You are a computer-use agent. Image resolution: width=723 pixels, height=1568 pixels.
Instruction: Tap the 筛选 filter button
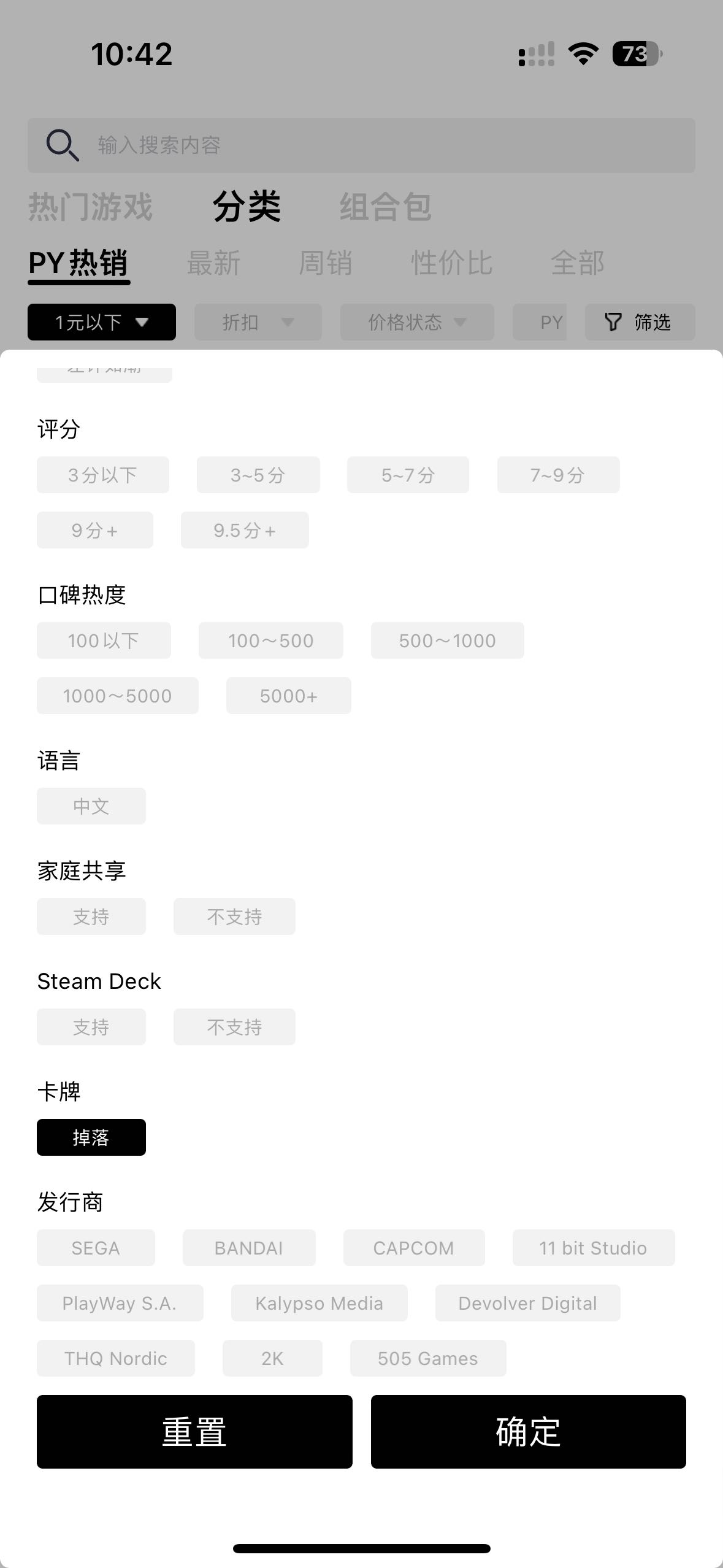[x=640, y=322]
